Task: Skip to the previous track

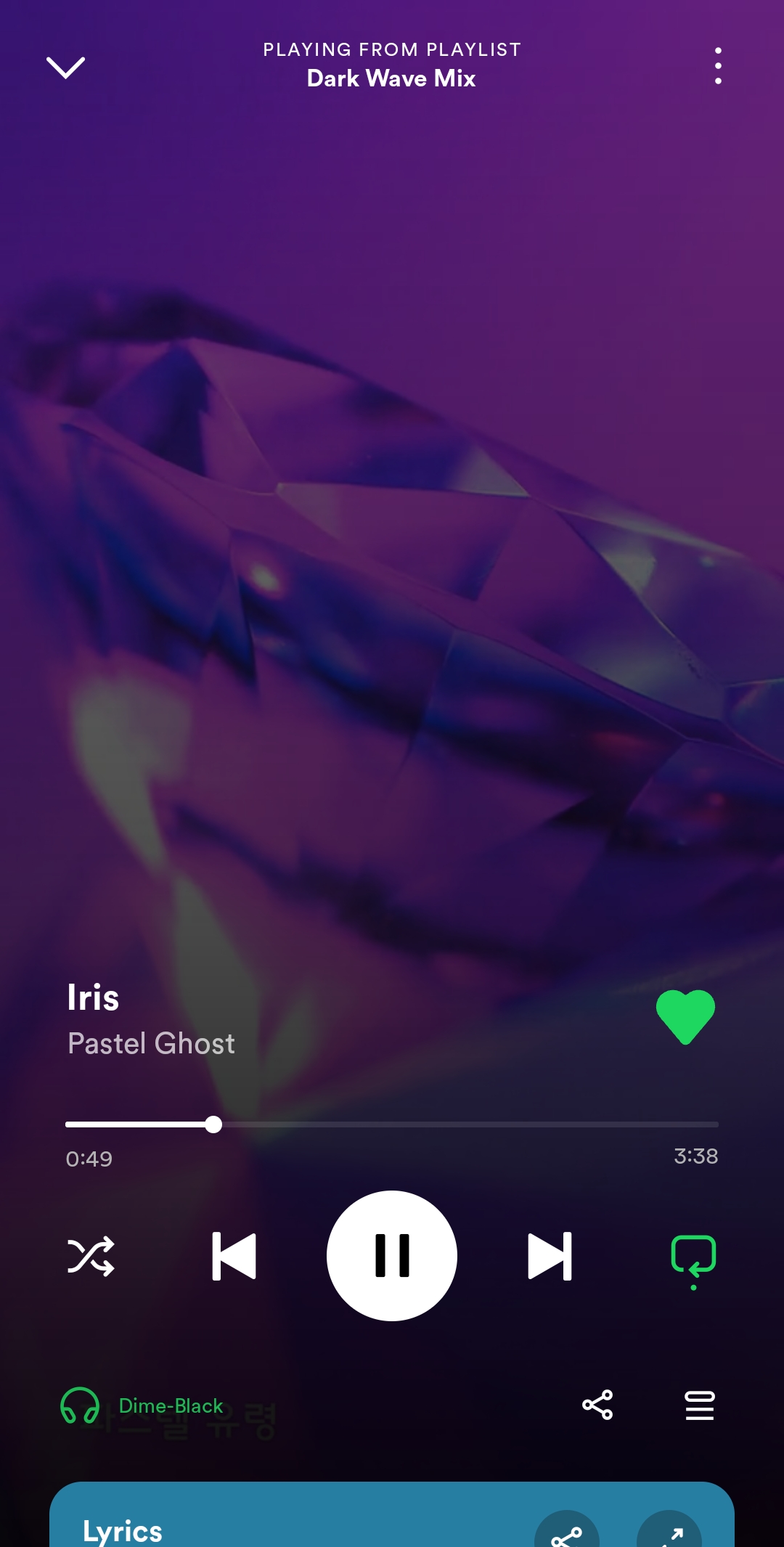Action: 234,1256
